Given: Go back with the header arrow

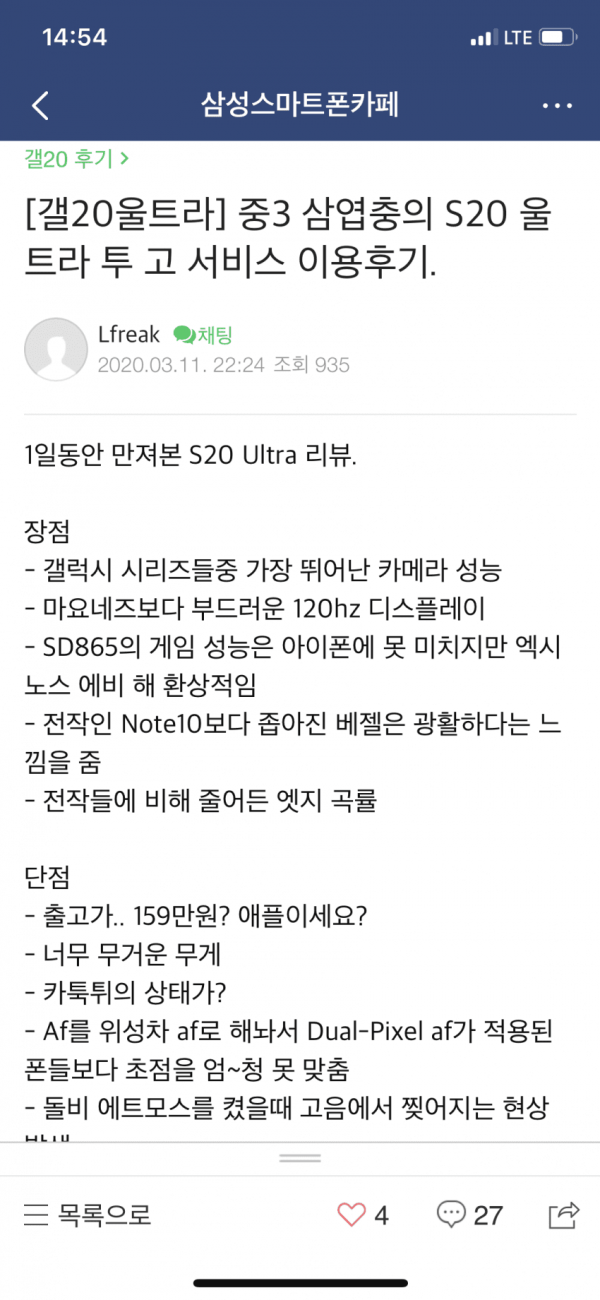Looking at the screenshot, I should click(x=41, y=105).
